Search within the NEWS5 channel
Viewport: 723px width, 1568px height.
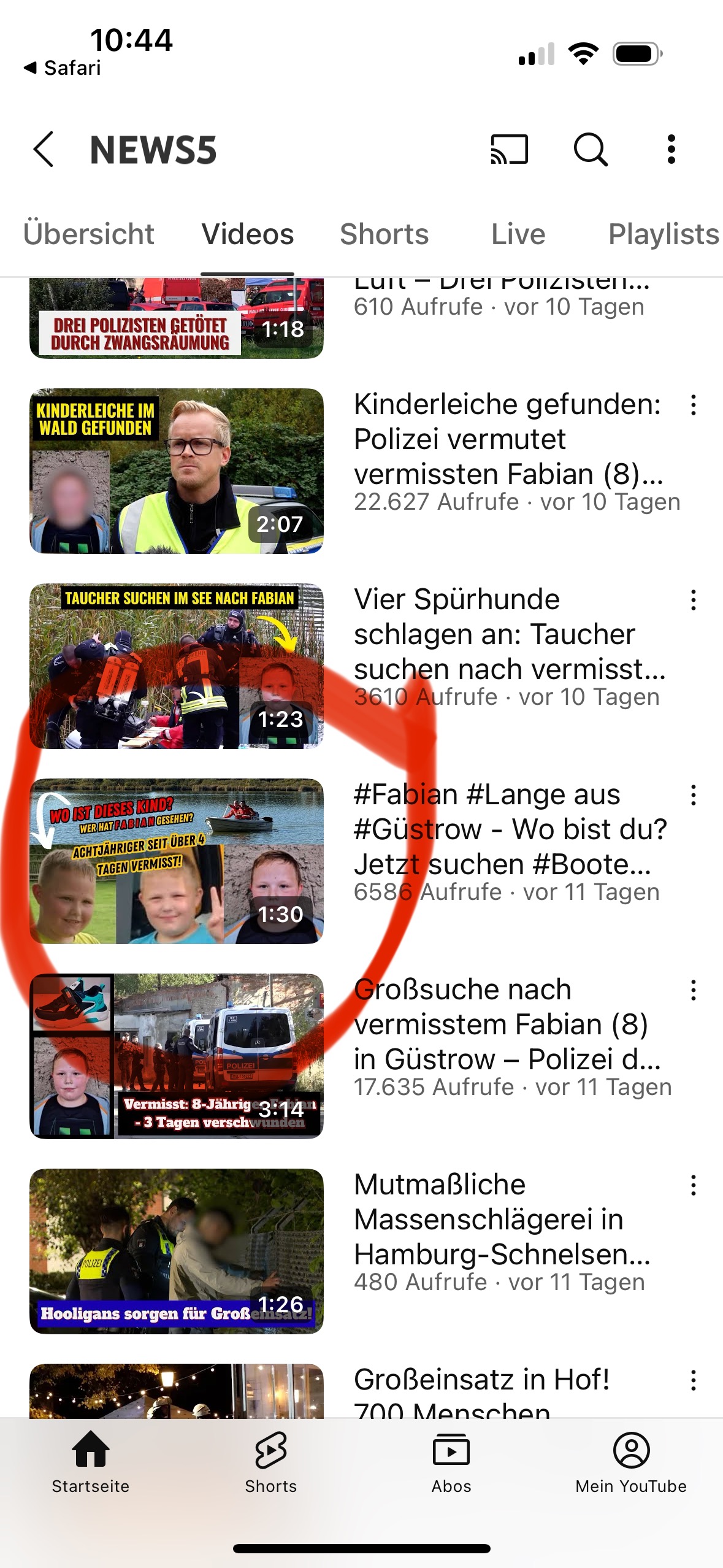click(x=591, y=149)
